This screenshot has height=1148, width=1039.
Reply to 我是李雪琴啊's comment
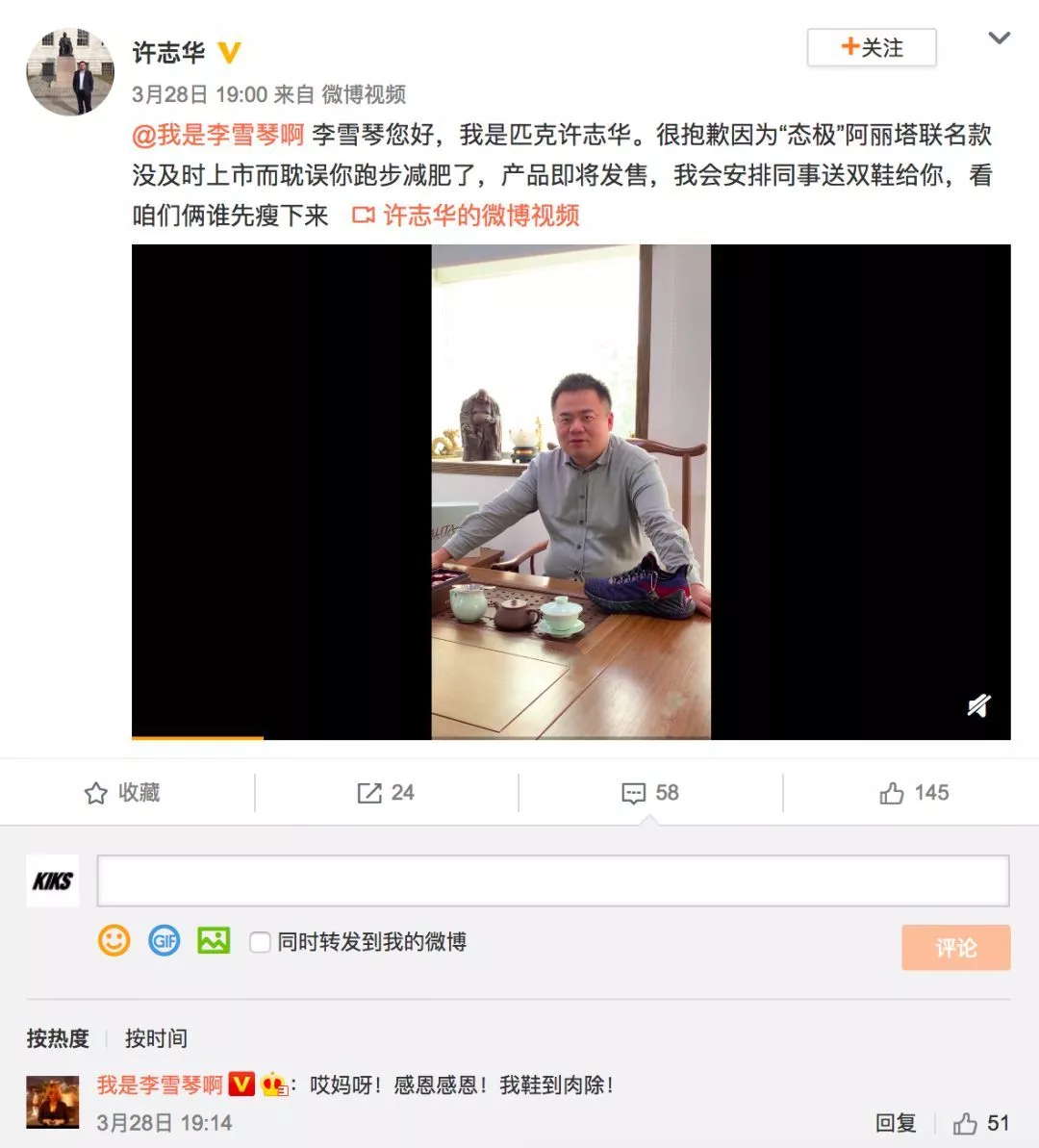tap(895, 1123)
